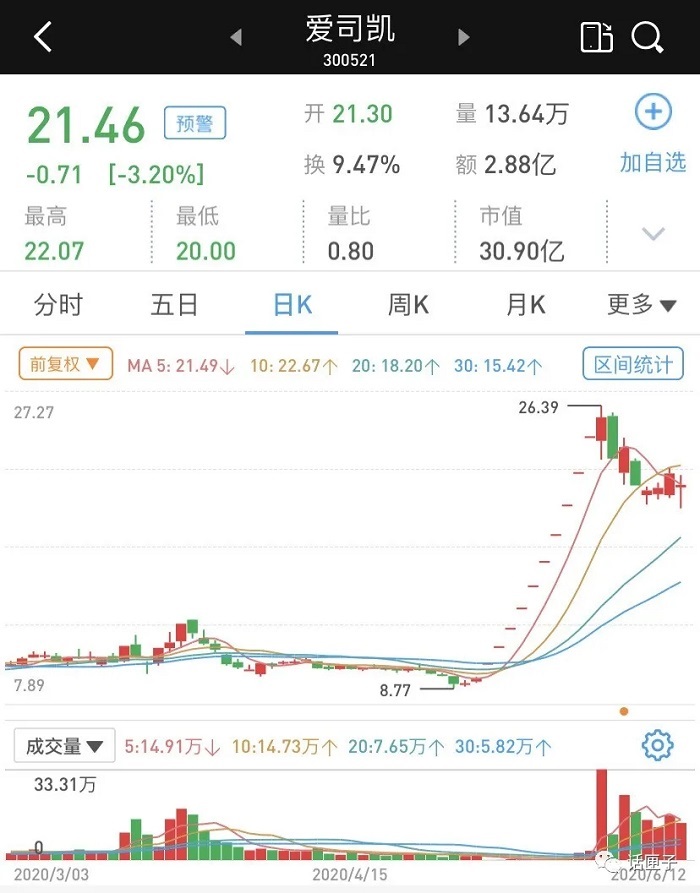Select the 日K chart tab
Screen dimensions: 700x893
pyautogui.click(x=292, y=305)
